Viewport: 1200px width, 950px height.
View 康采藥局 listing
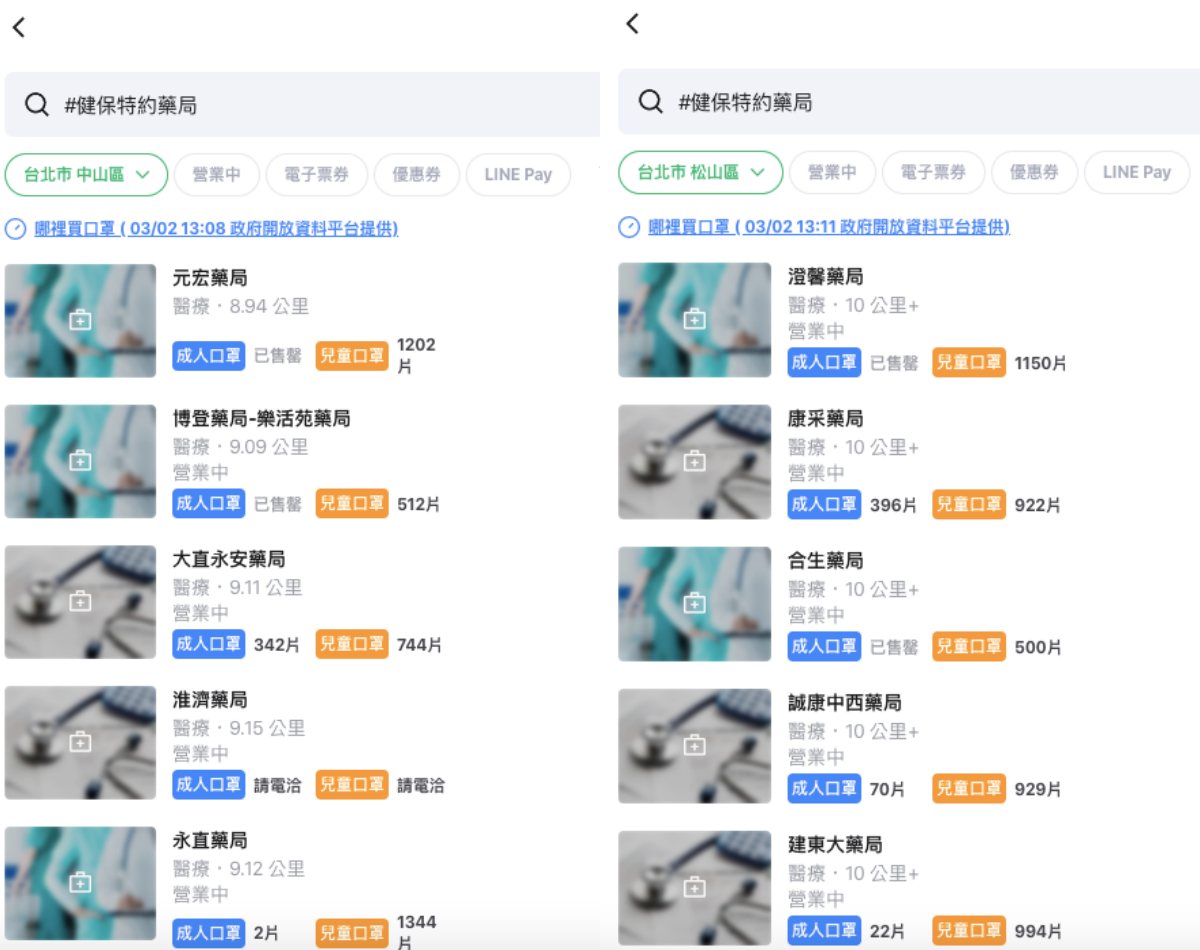coord(825,419)
